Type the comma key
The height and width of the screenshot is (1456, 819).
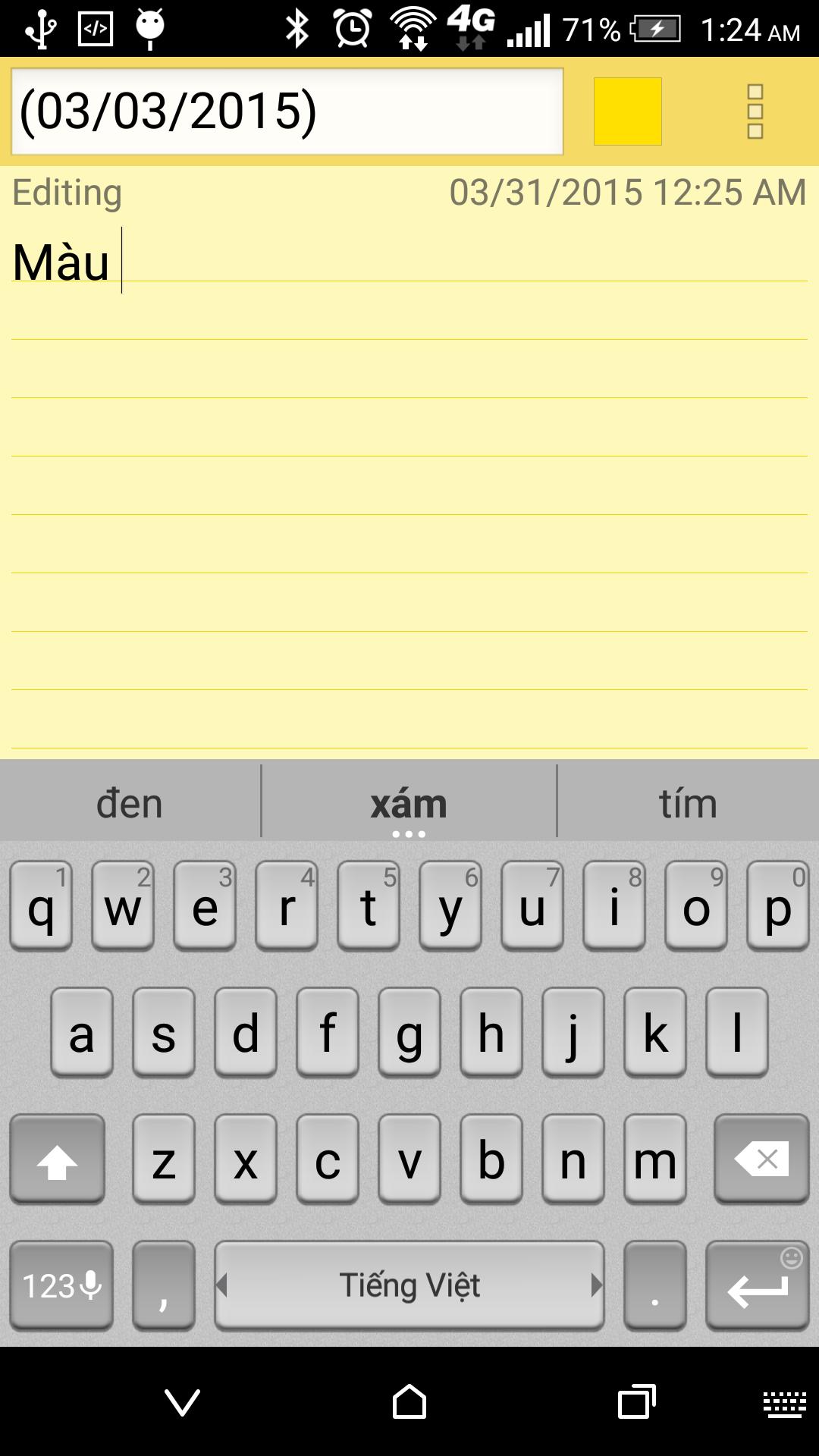pyautogui.click(x=164, y=1285)
